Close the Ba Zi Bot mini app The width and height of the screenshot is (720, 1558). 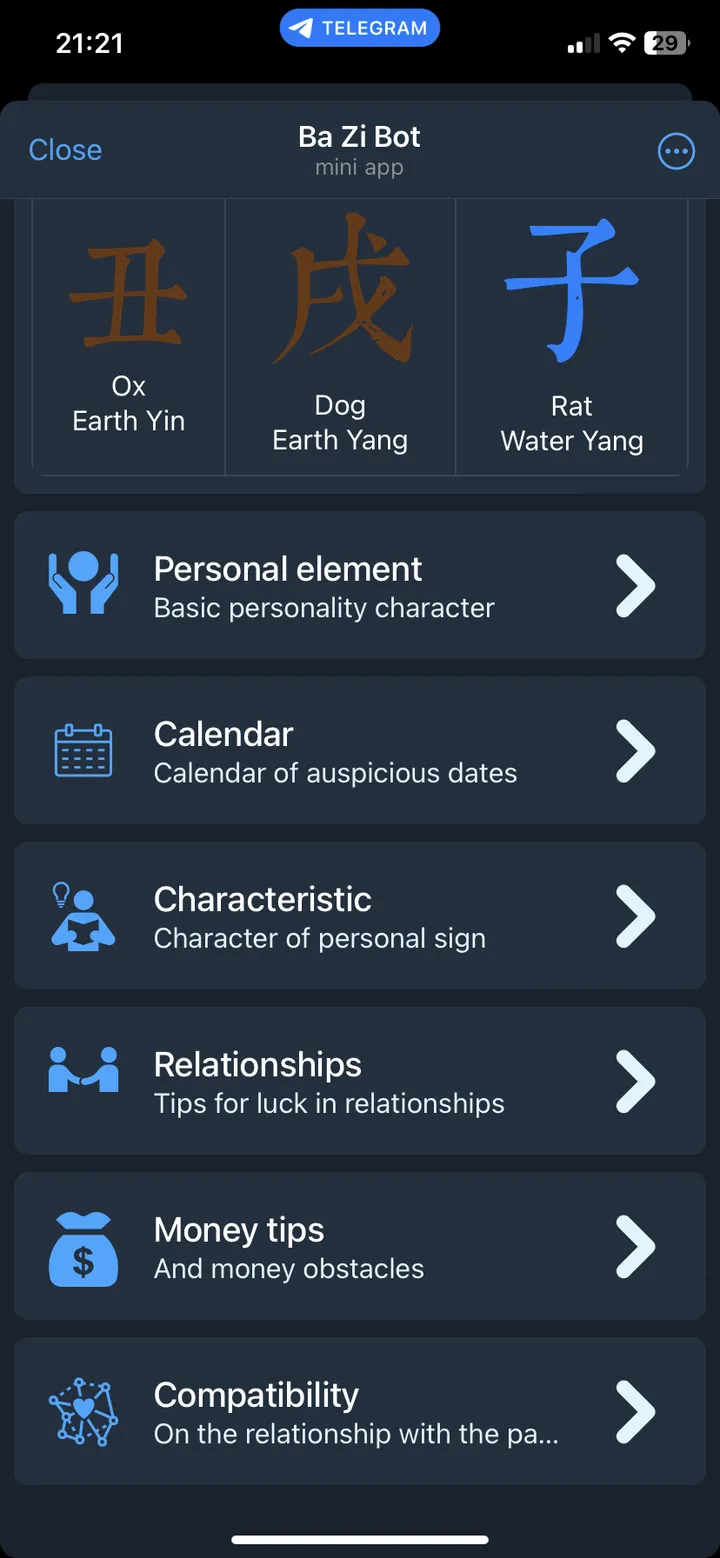point(65,150)
